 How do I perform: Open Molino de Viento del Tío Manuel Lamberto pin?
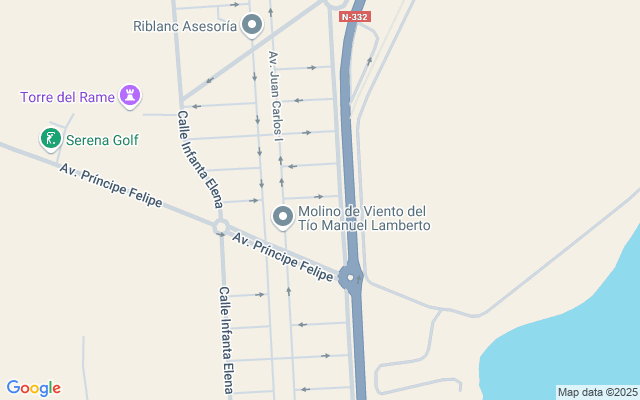[283, 215]
